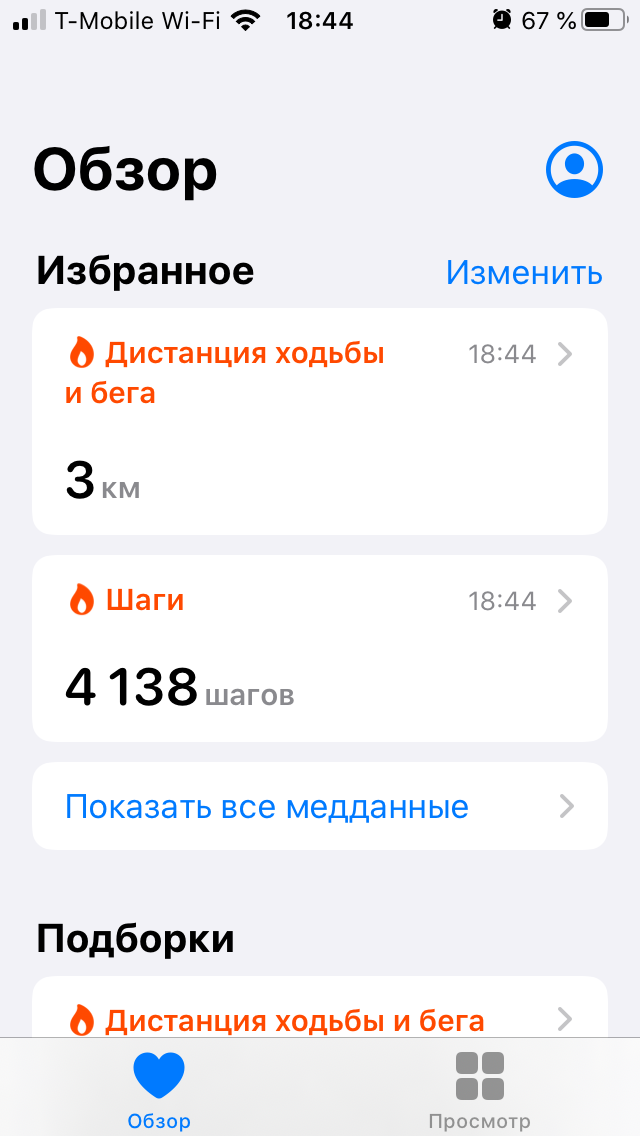This screenshot has height=1136, width=640.
Task: Tap Изменить to edit favorites
Action: (x=523, y=272)
